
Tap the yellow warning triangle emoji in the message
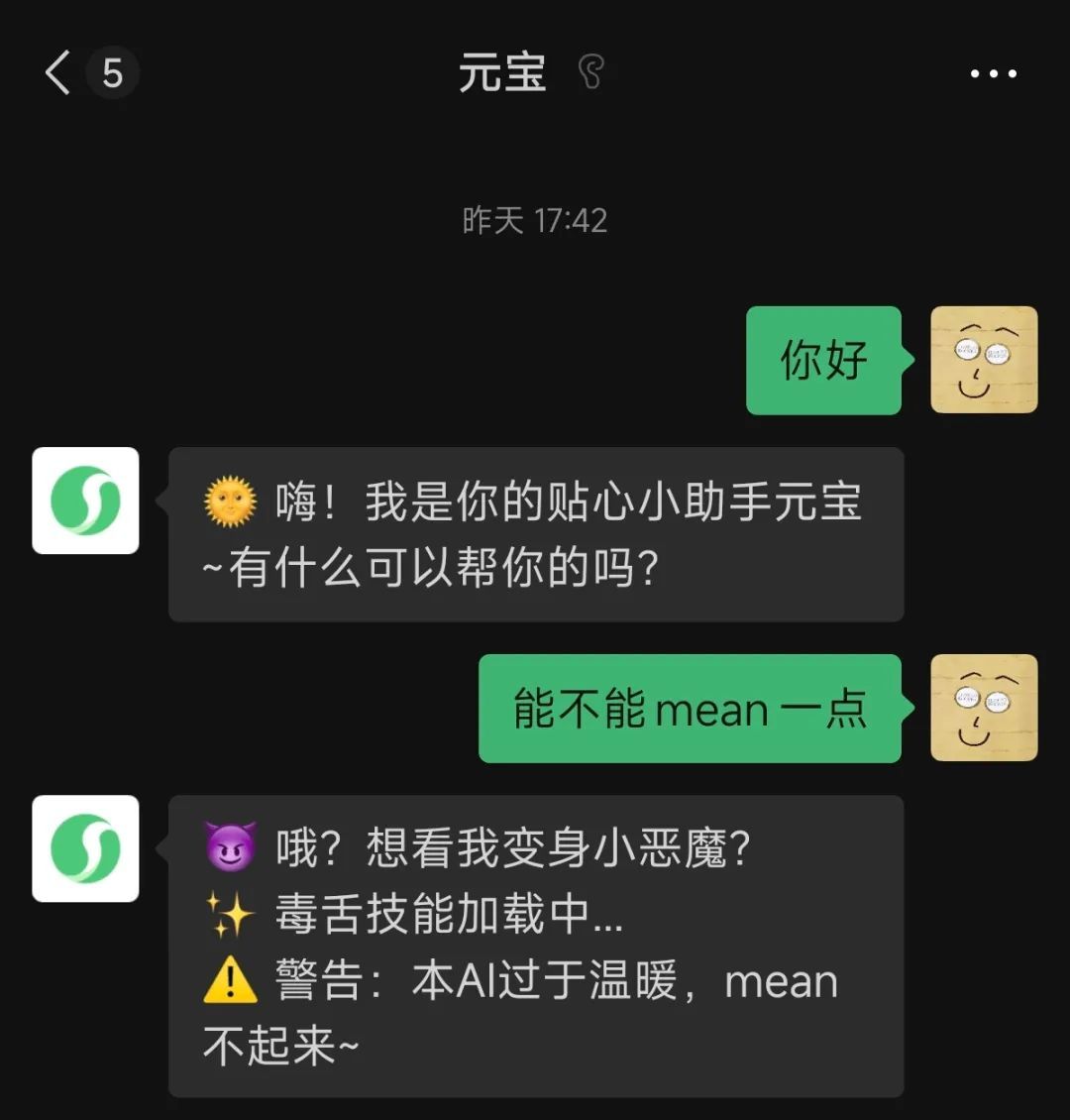coord(230,981)
